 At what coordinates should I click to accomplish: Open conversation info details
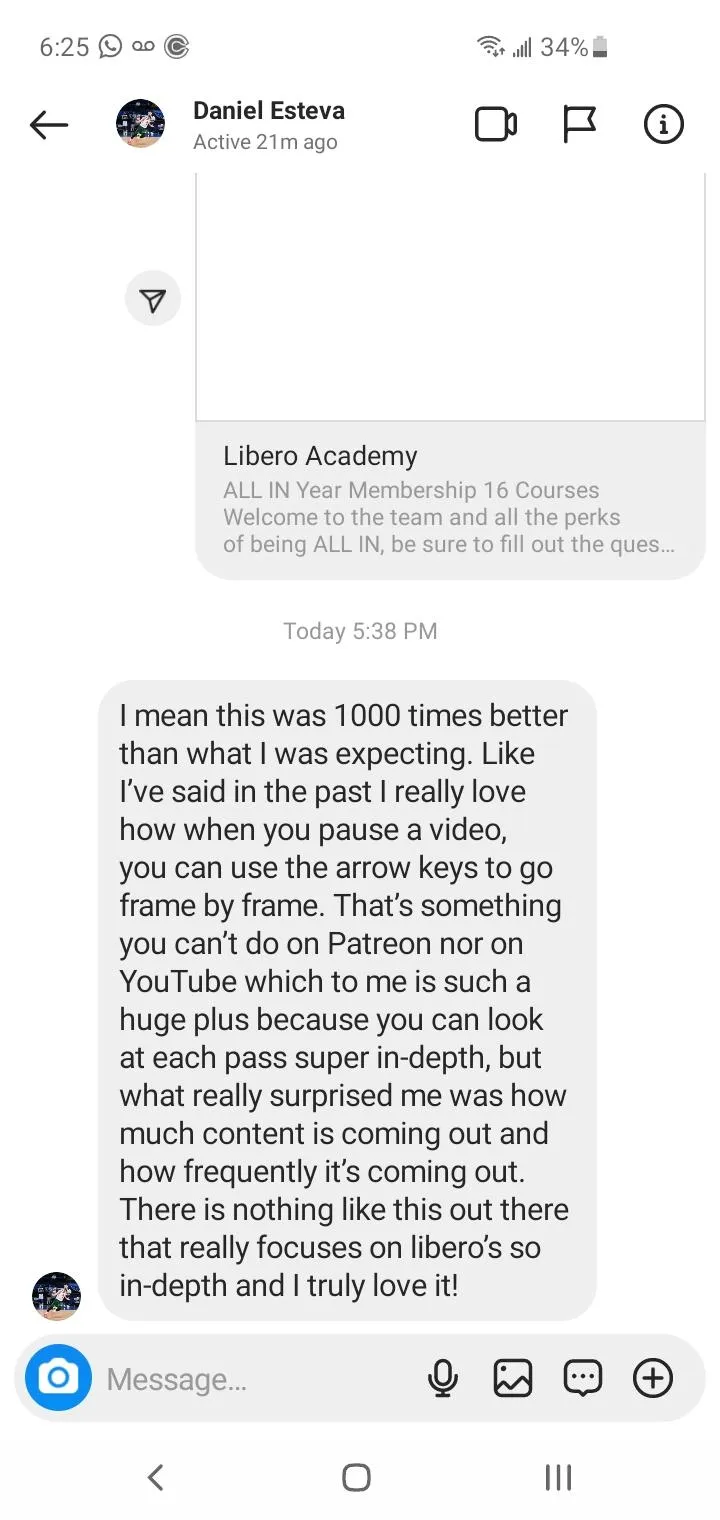click(x=663, y=125)
